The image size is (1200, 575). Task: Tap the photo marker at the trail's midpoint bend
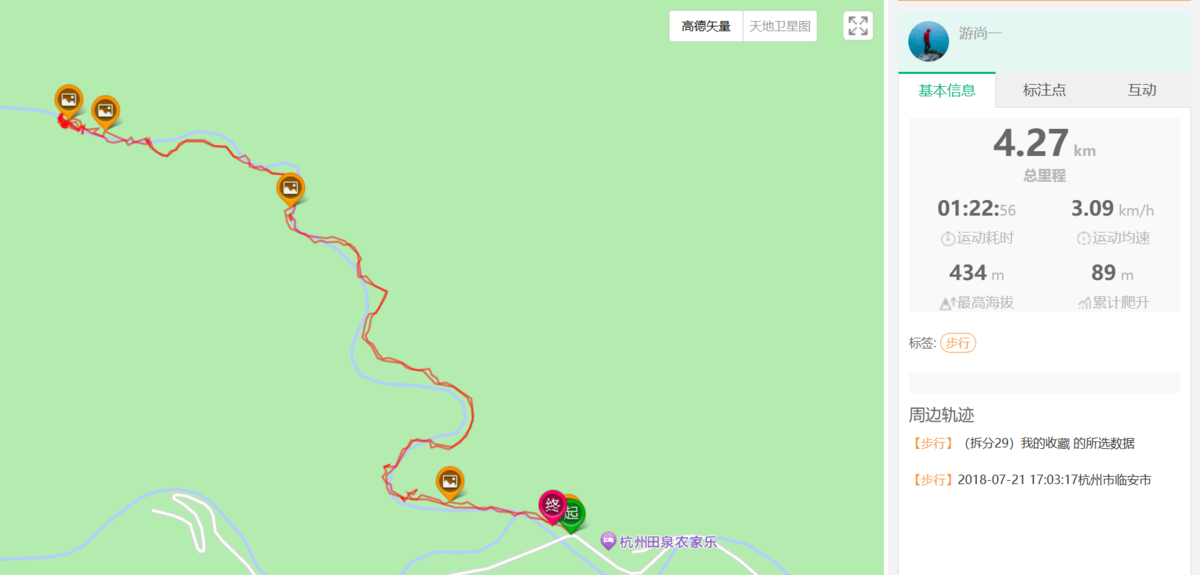pos(290,187)
